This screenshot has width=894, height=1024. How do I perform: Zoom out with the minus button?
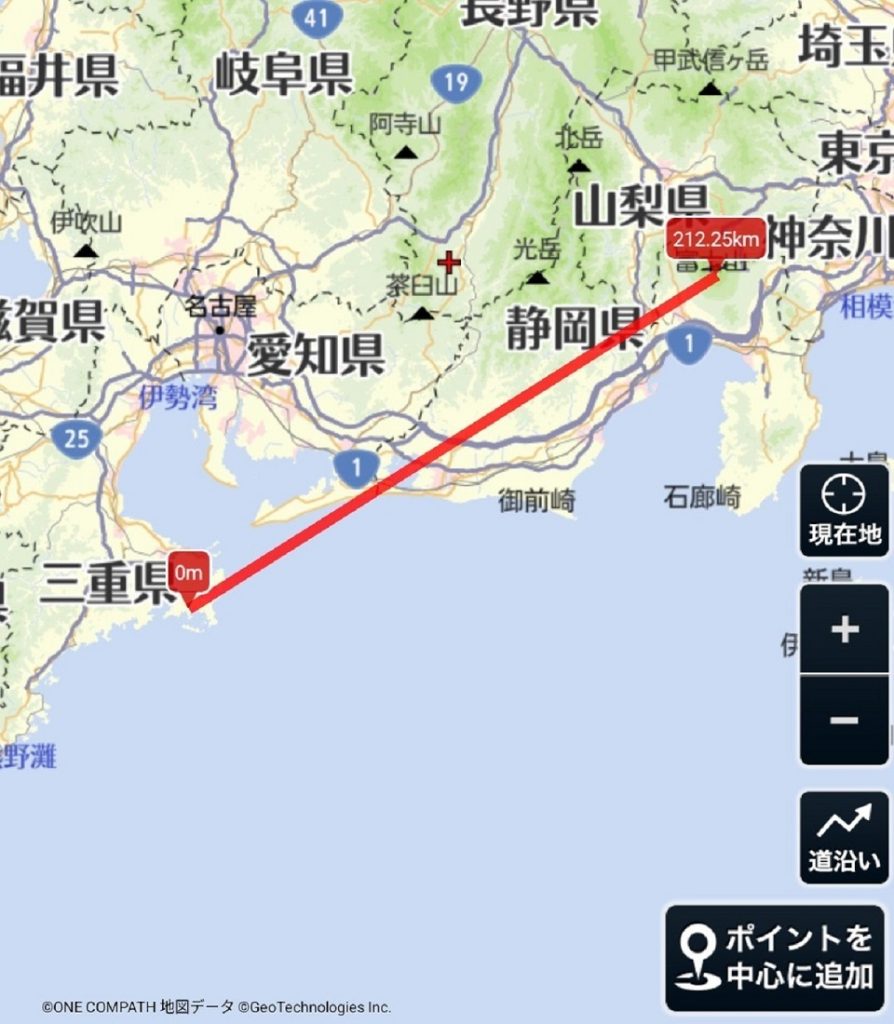(844, 720)
